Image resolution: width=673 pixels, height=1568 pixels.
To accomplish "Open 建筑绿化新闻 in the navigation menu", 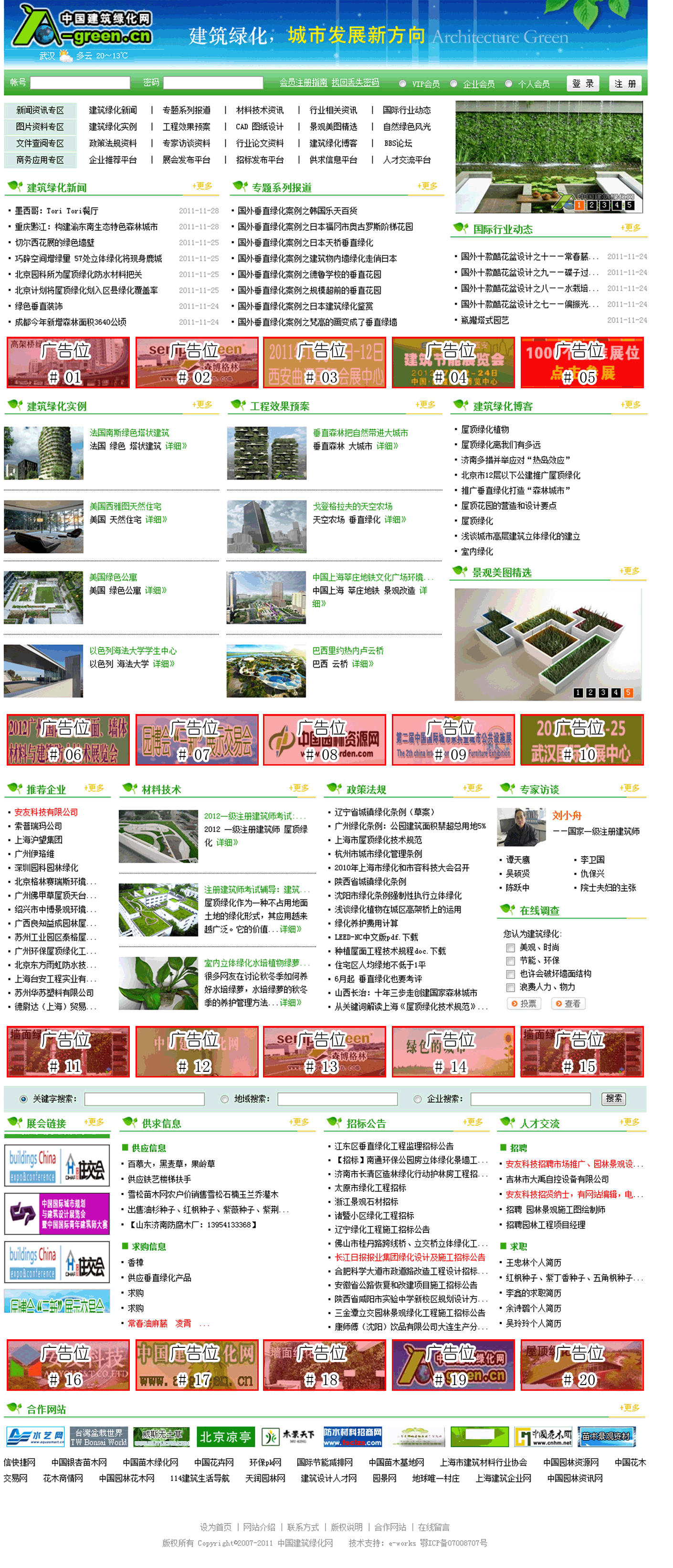I will pos(113,110).
